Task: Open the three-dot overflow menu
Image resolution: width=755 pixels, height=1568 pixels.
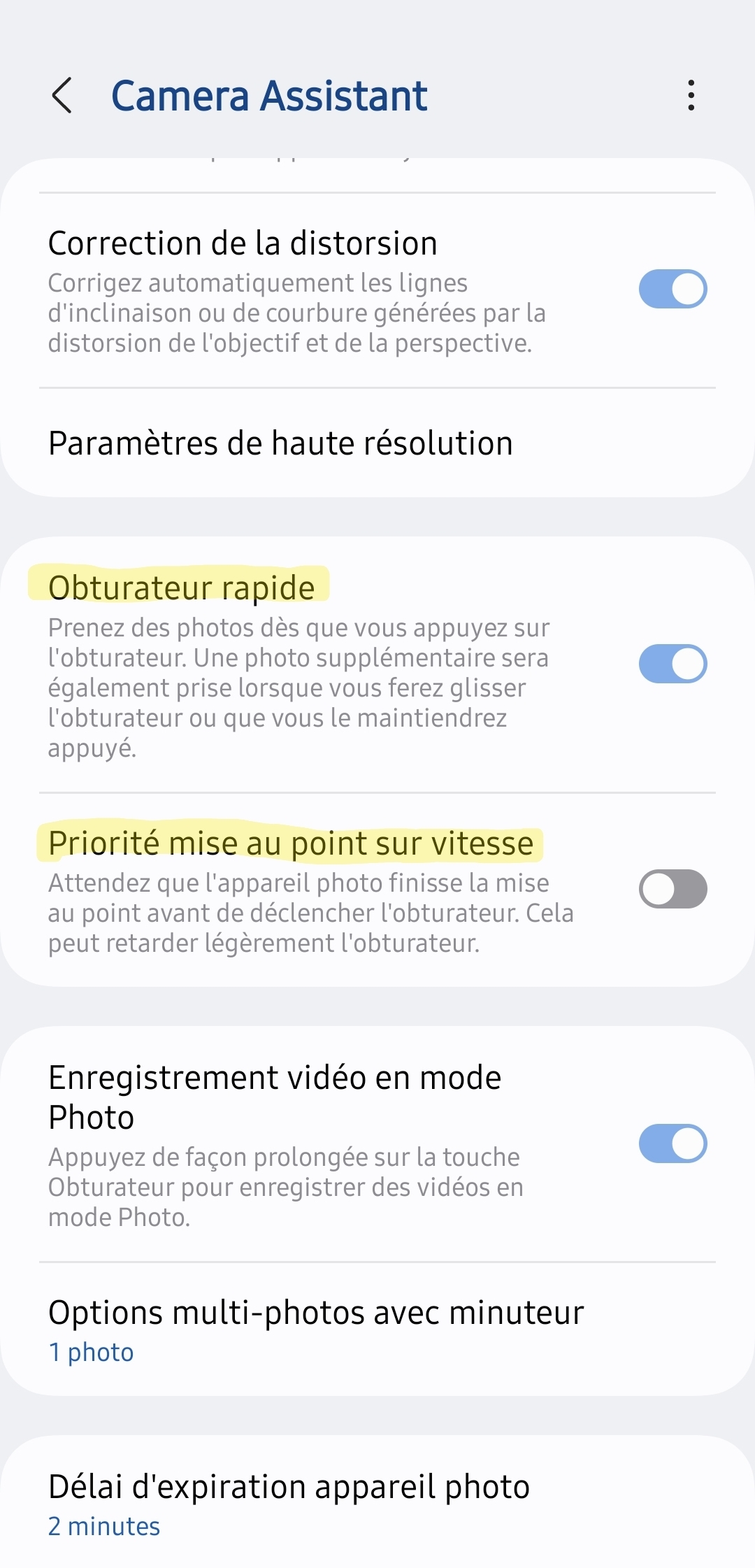Action: pyautogui.click(x=691, y=95)
